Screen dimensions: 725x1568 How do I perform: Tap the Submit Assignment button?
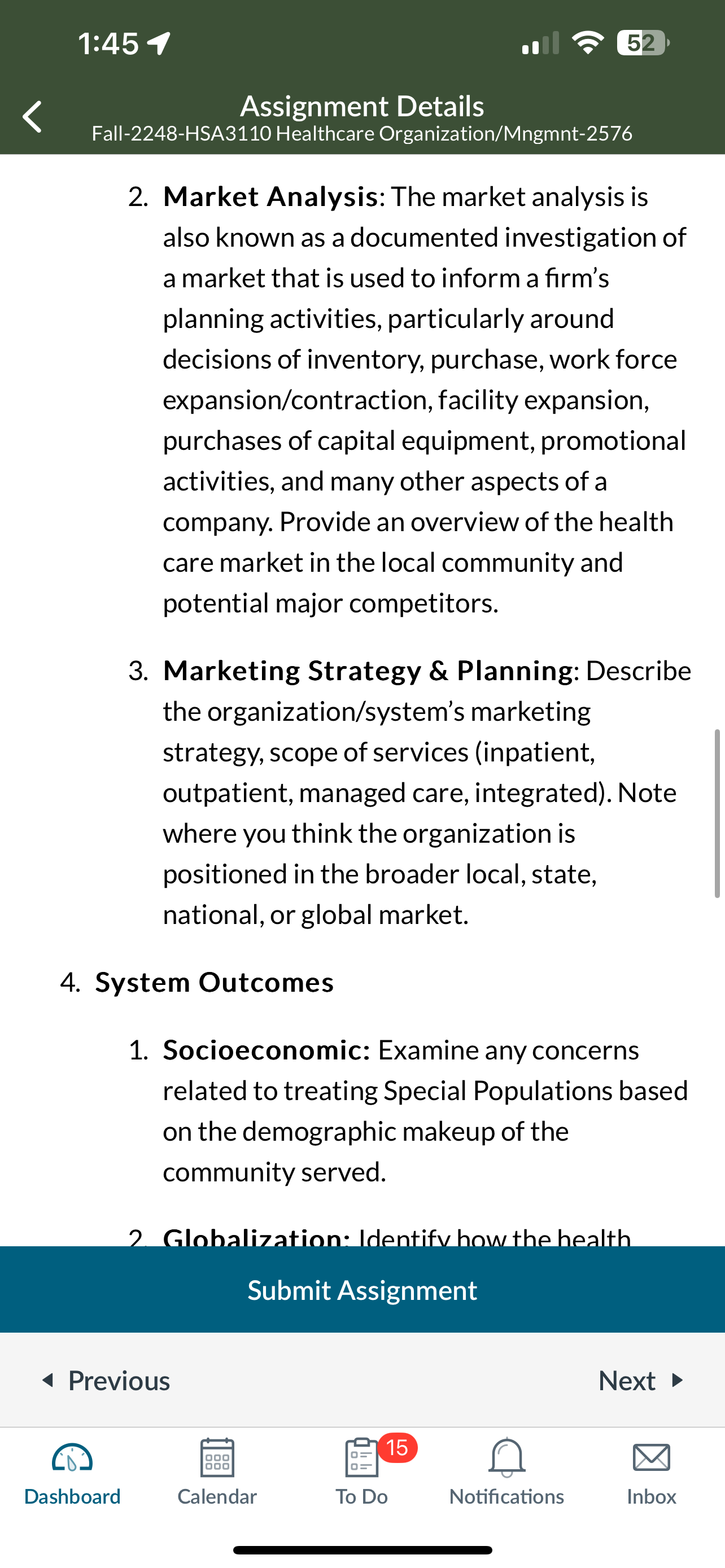tap(362, 1290)
